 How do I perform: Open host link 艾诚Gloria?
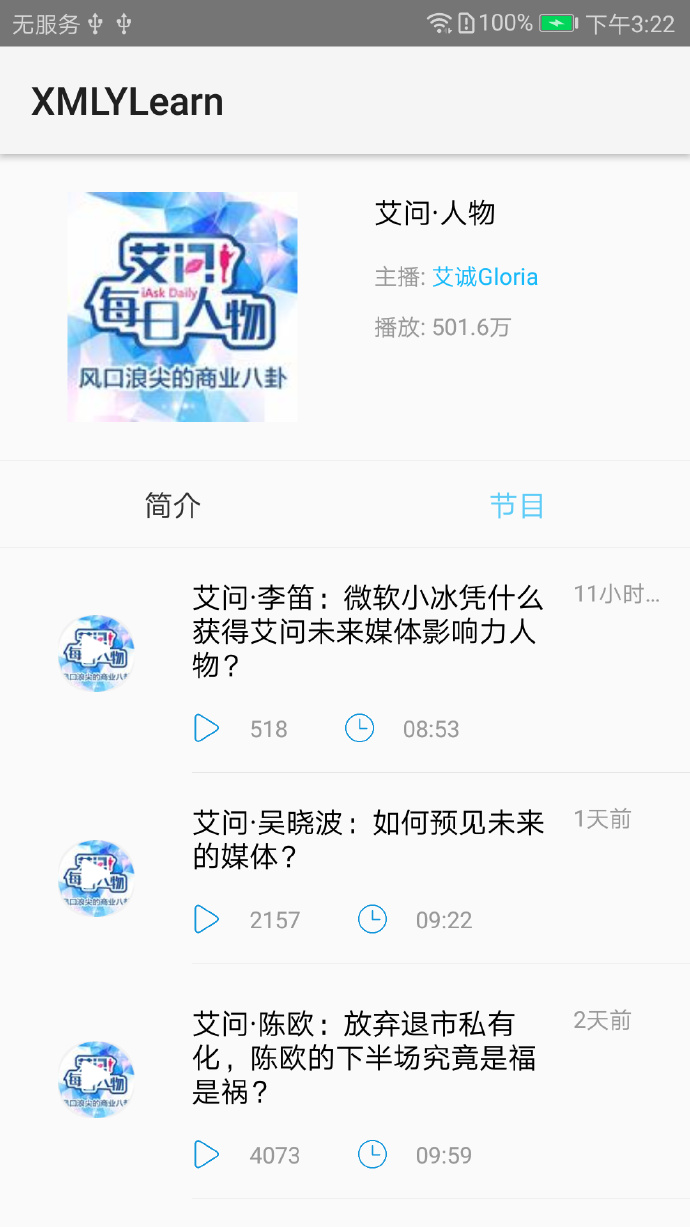485,277
